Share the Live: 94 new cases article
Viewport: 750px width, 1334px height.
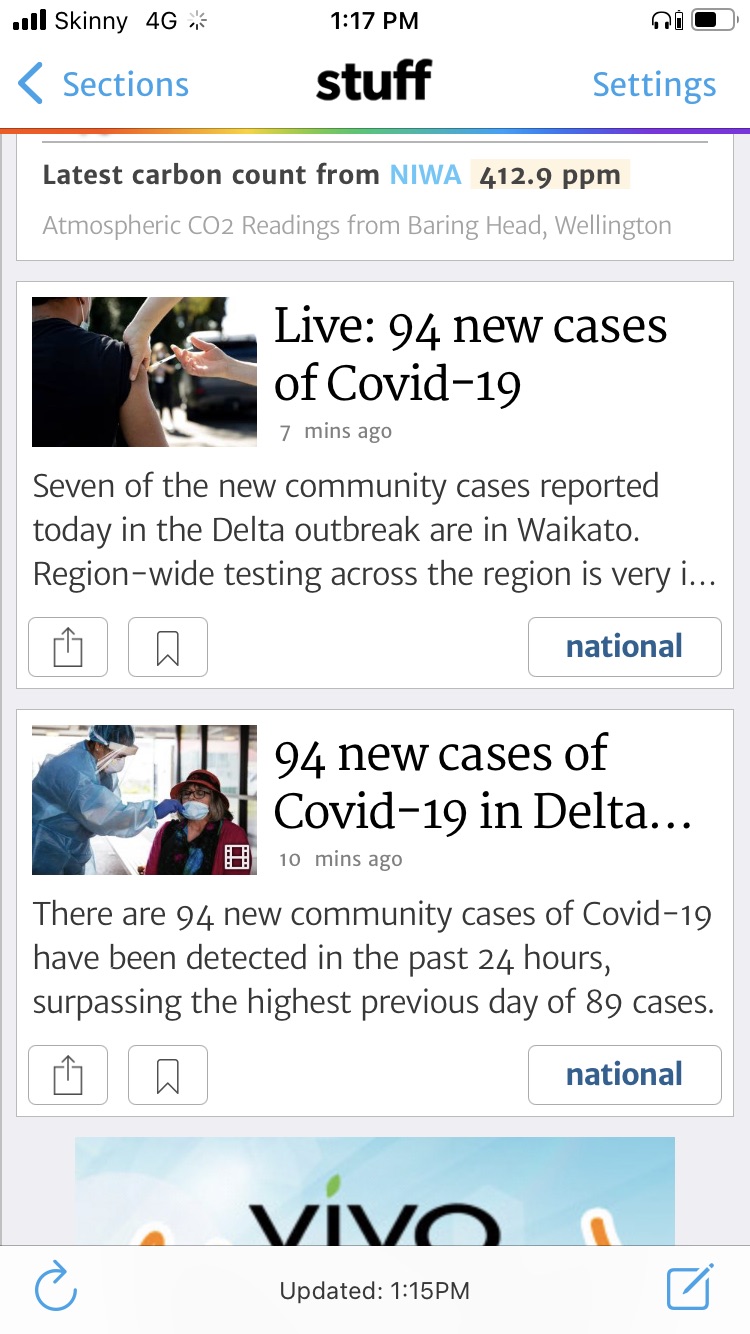coord(68,647)
